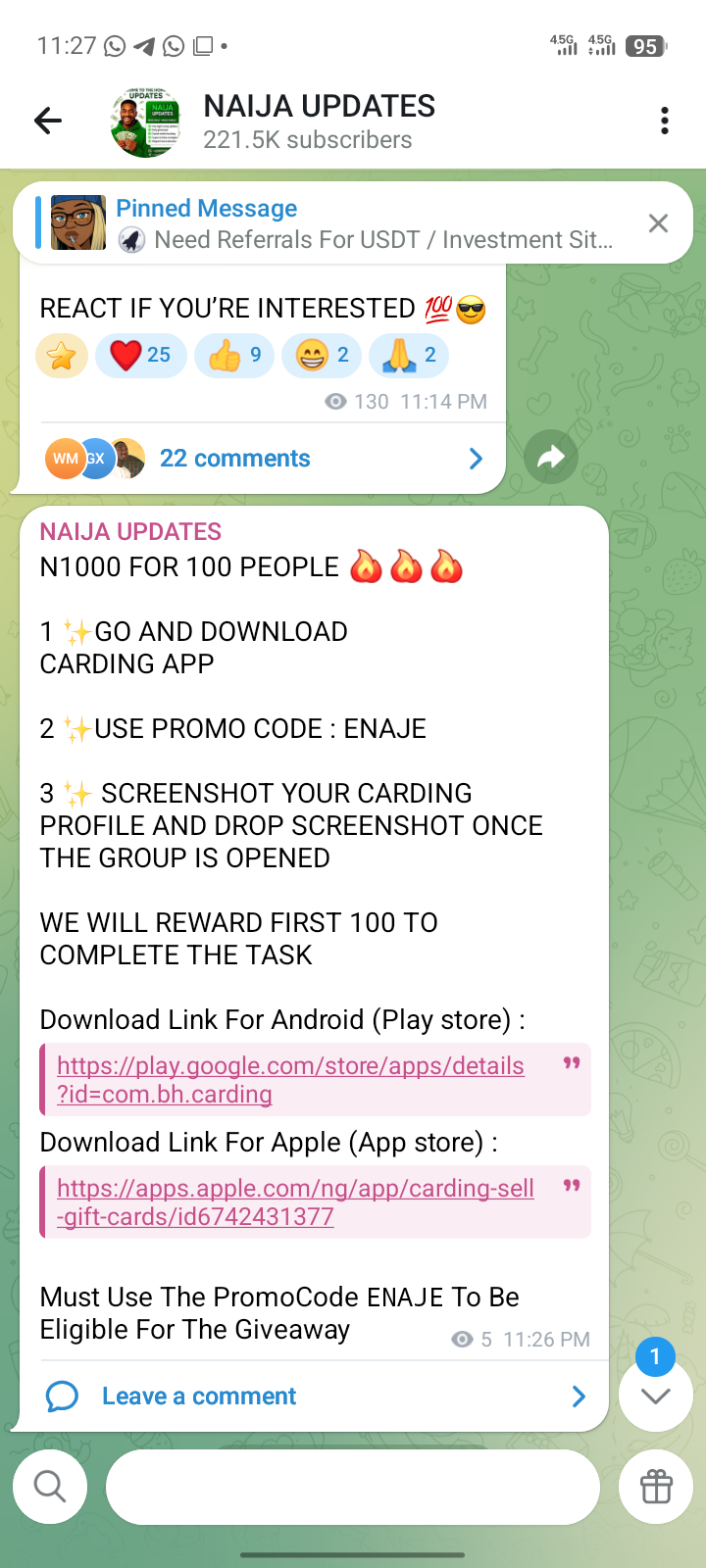The height and width of the screenshot is (1568, 706).
Task: React with the red heart (25)
Action: coord(140,355)
